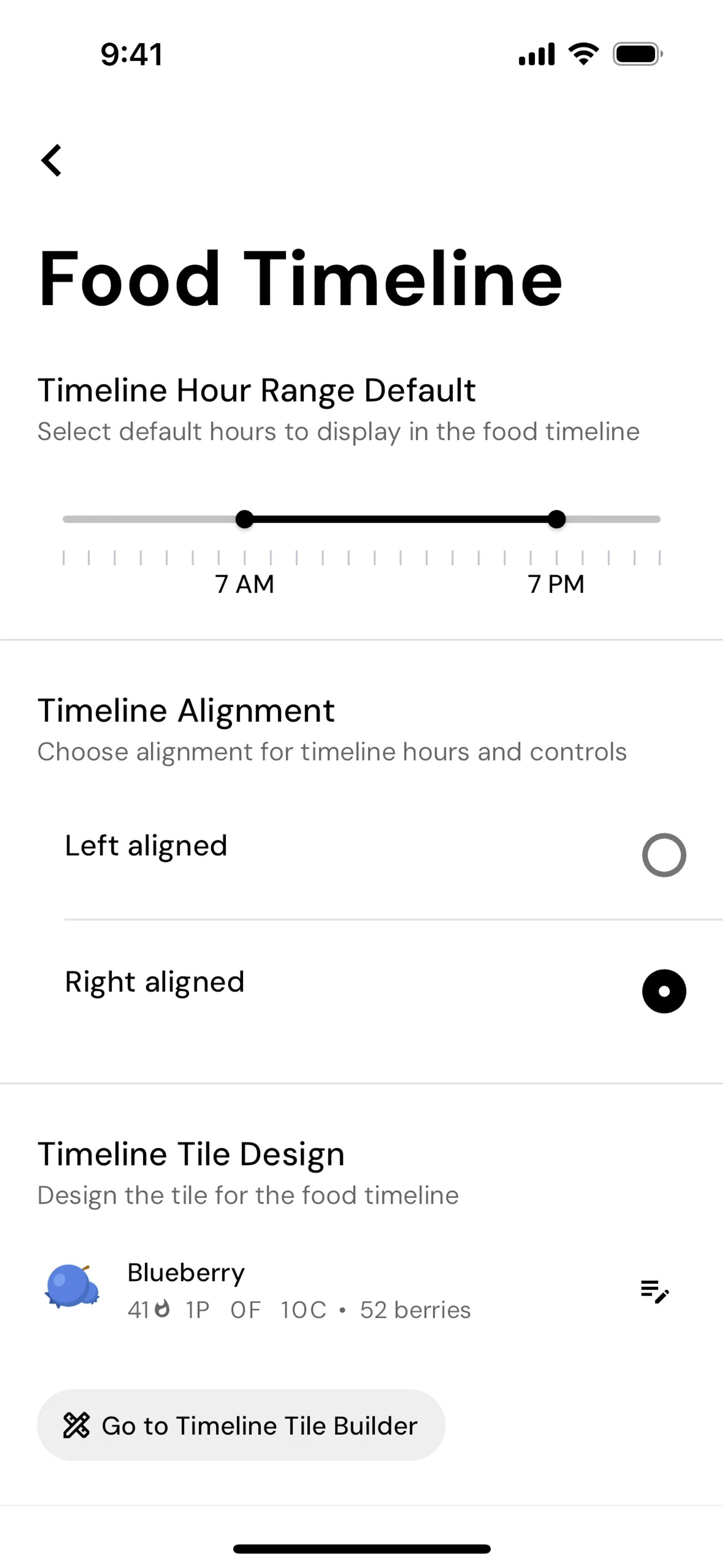Go to Timeline Tile Builder
The width and height of the screenshot is (723, 1568).
point(241,1425)
